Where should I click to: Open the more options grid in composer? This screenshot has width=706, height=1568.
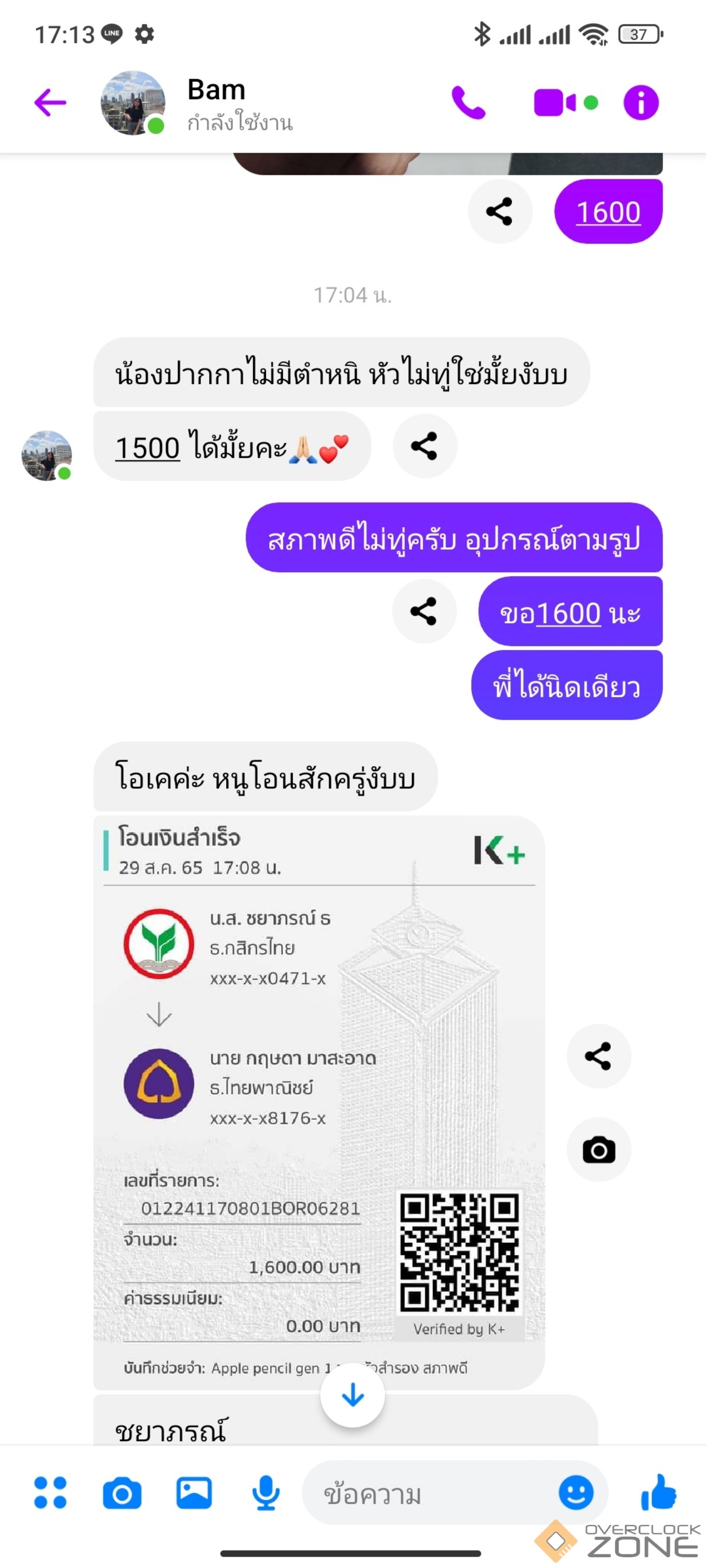(x=50, y=1492)
